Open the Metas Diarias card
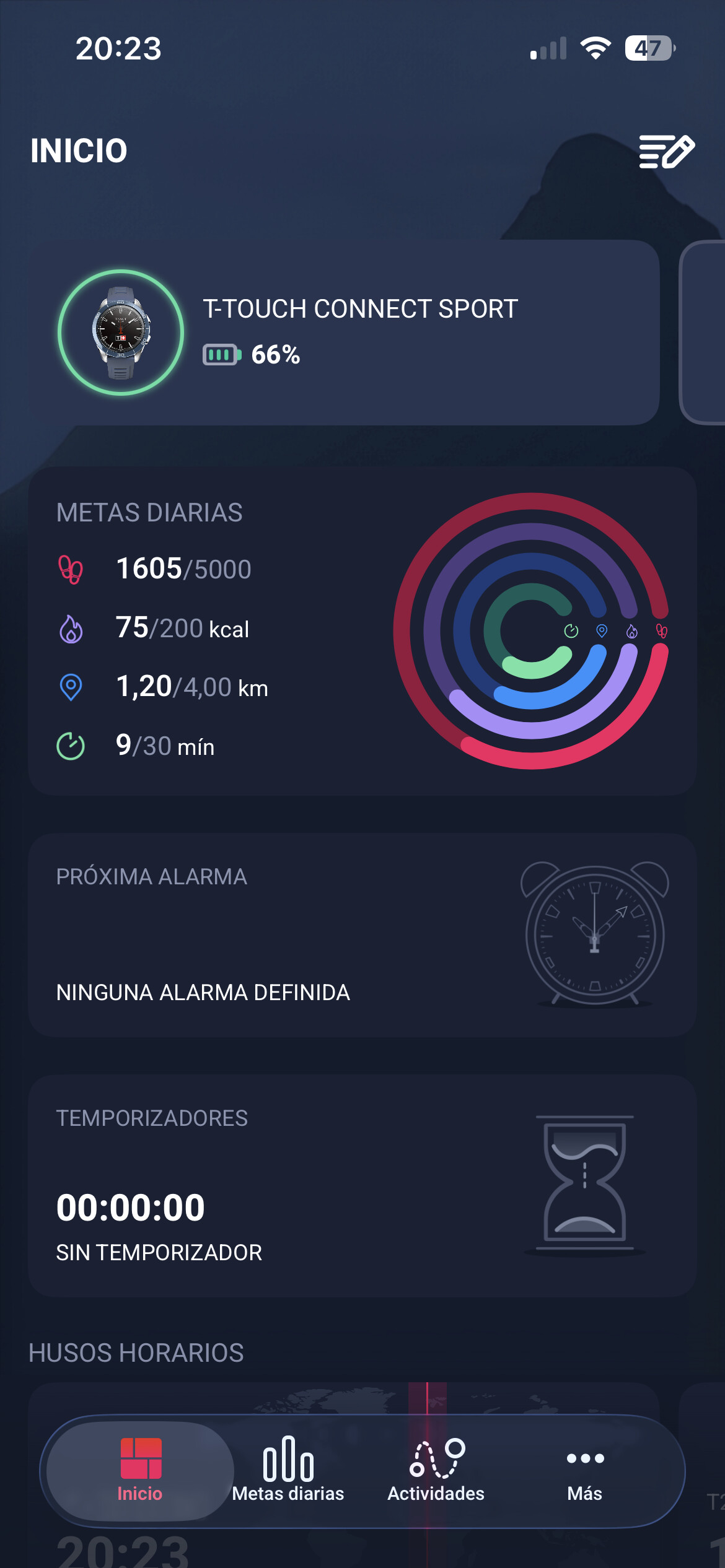 click(362, 631)
